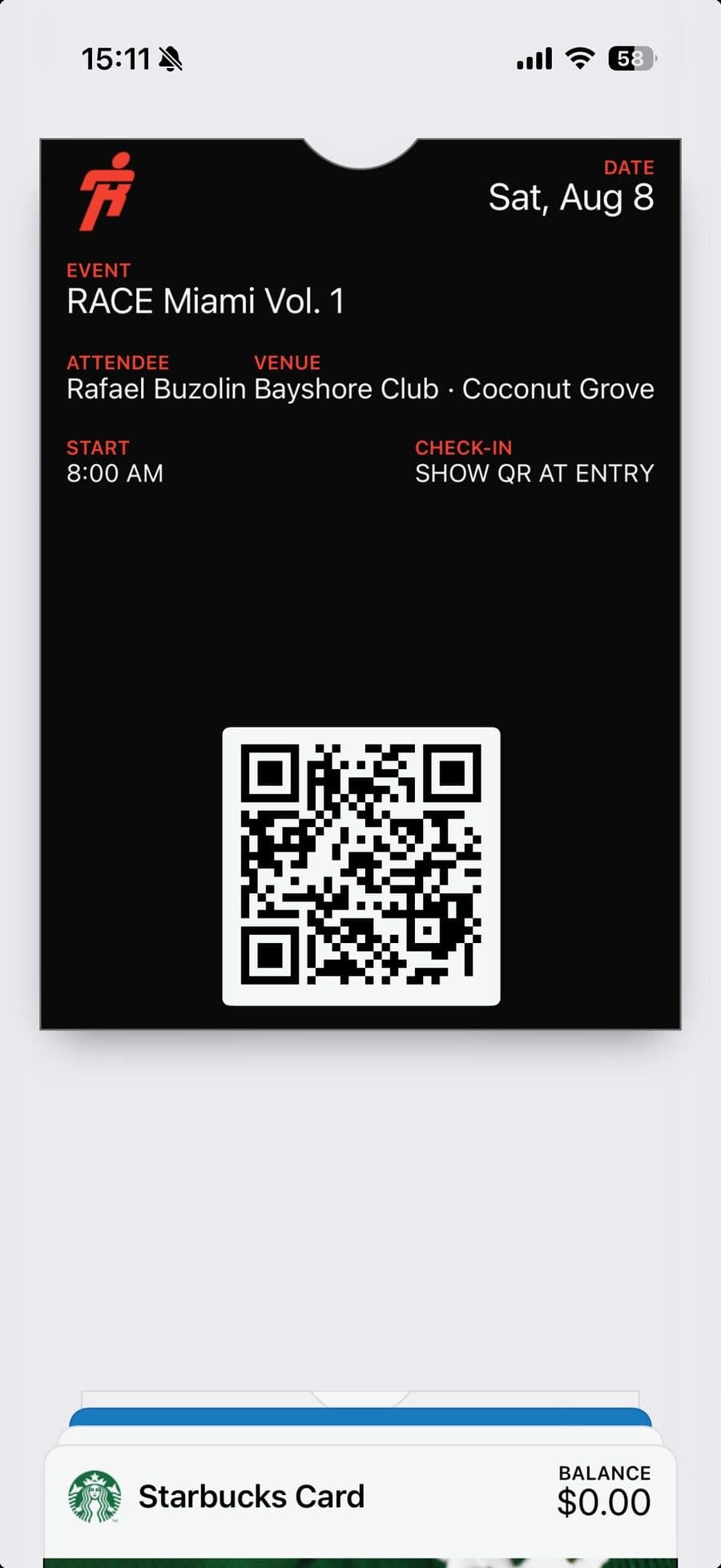Select the blue card behind Starbucks Card
The width and height of the screenshot is (721, 1568).
(360, 1417)
